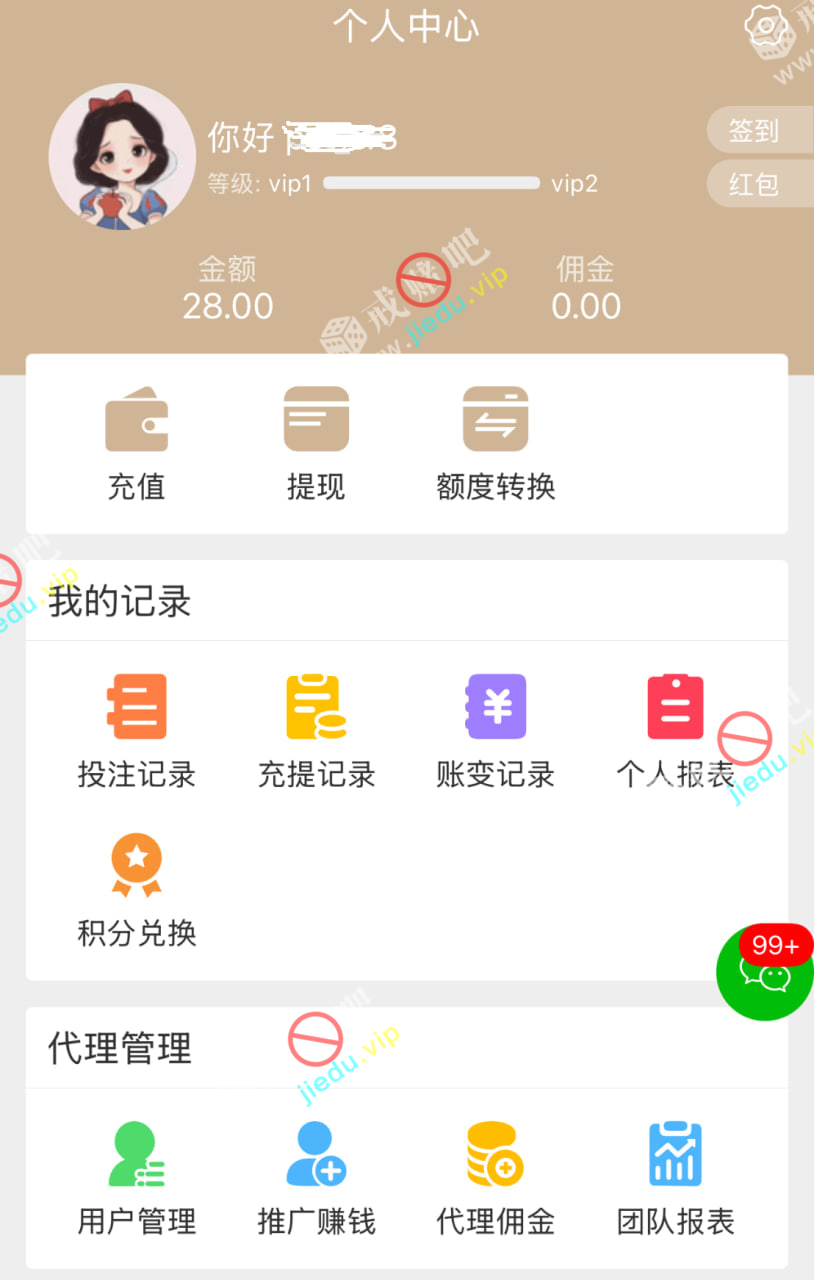Open the green chat support bubble
814x1280 pixels.
766,971
